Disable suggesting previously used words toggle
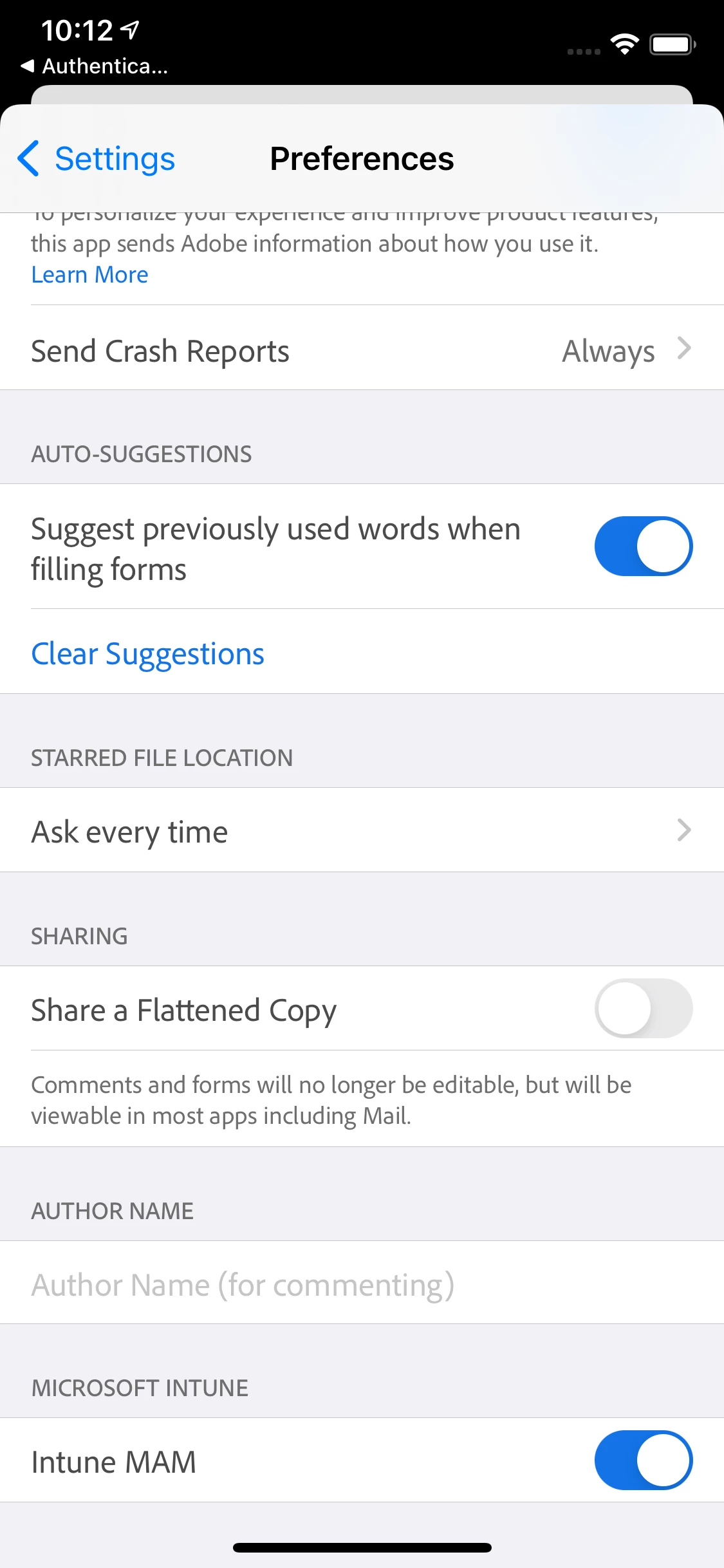The height and width of the screenshot is (1568, 724). point(643,546)
